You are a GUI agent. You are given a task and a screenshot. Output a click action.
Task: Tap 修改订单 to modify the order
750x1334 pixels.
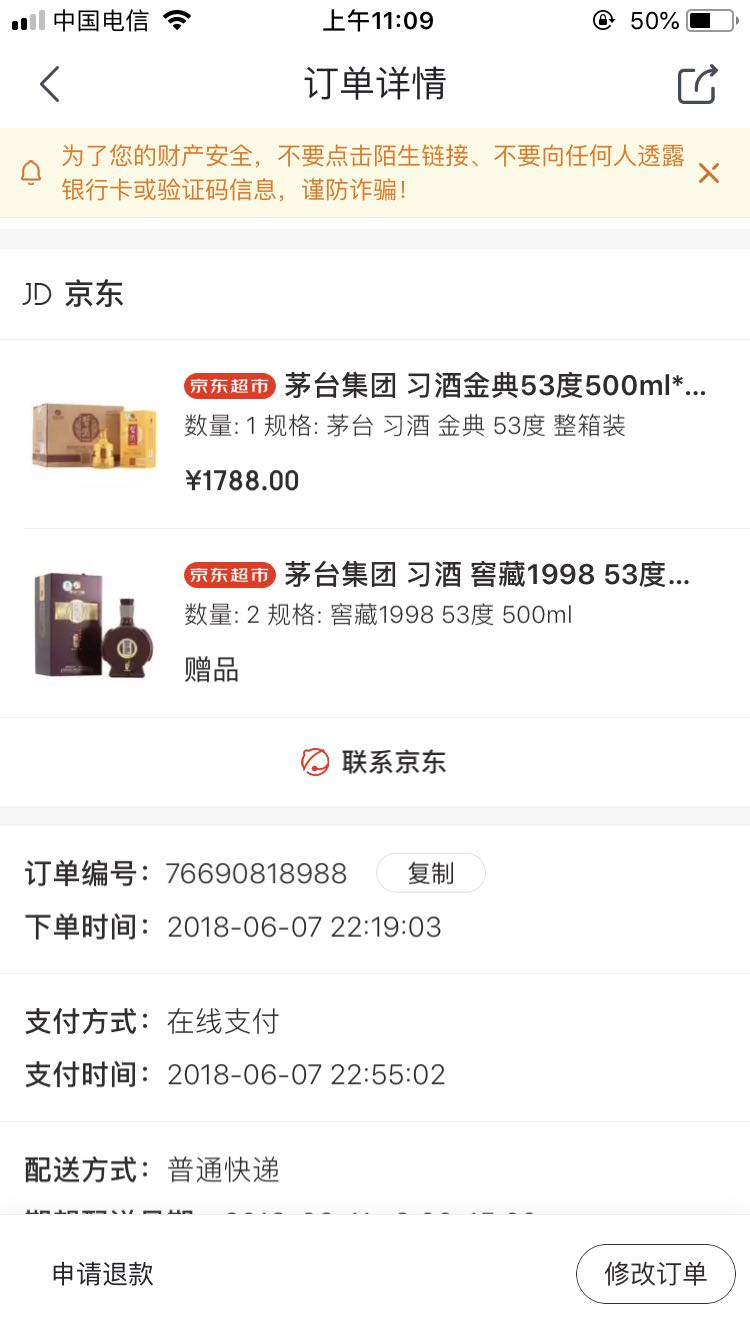[655, 1274]
